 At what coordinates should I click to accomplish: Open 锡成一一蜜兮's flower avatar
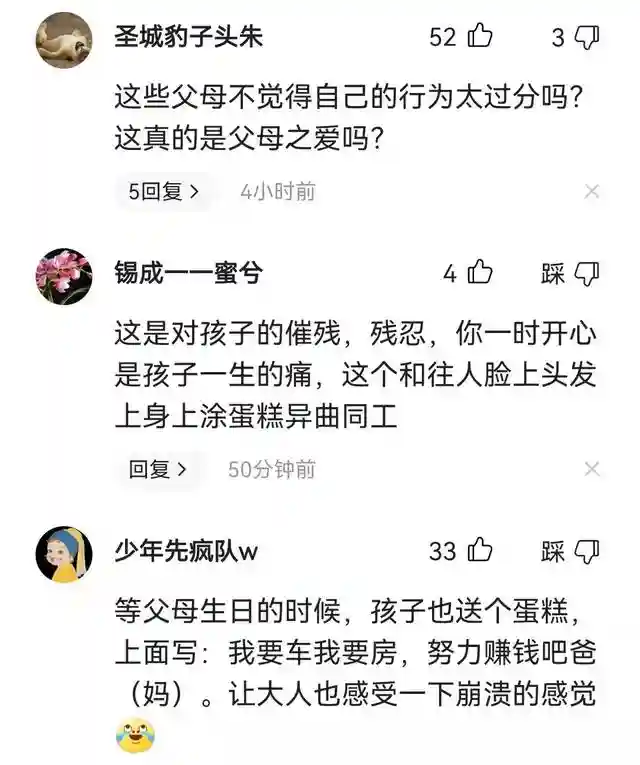pyautogui.click(x=64, y=277)
